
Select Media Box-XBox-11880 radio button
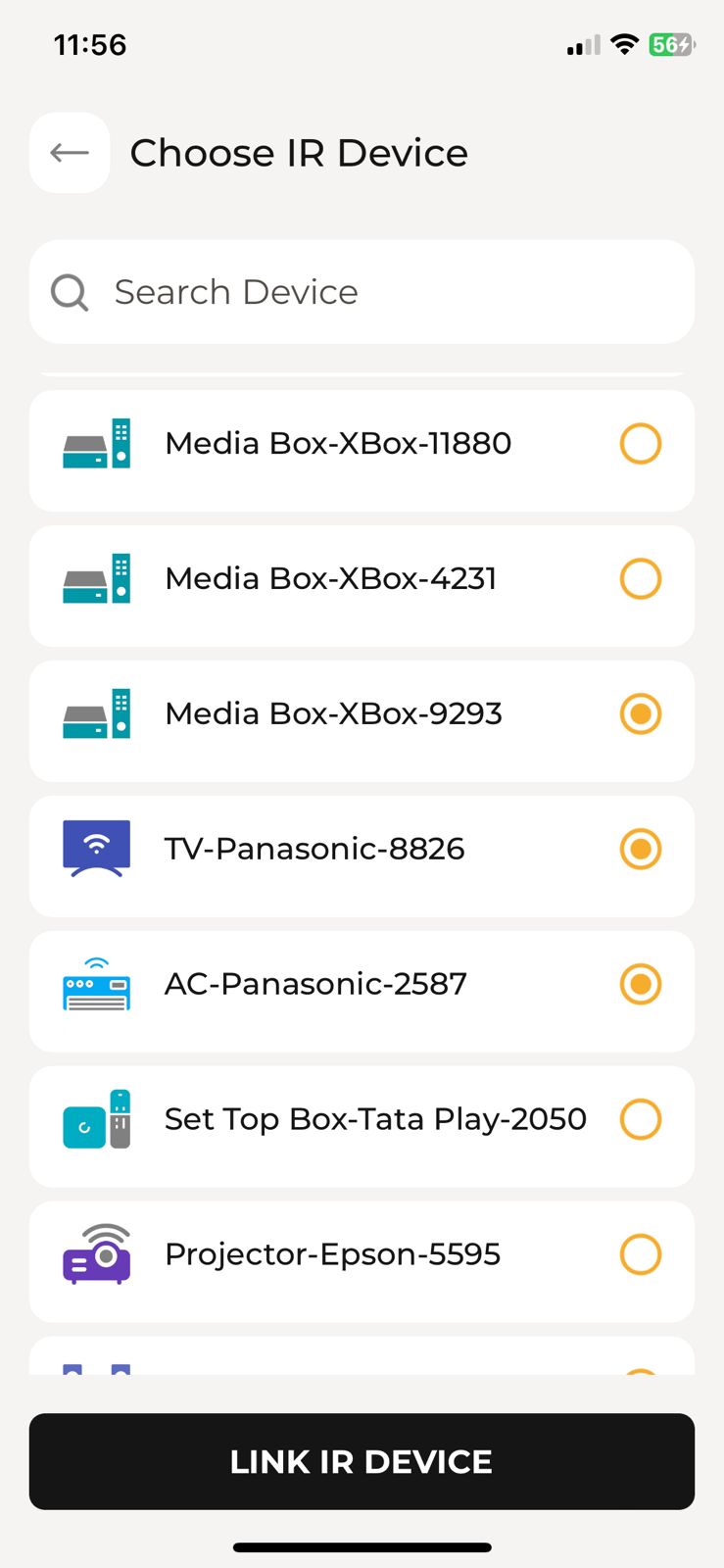641,444
